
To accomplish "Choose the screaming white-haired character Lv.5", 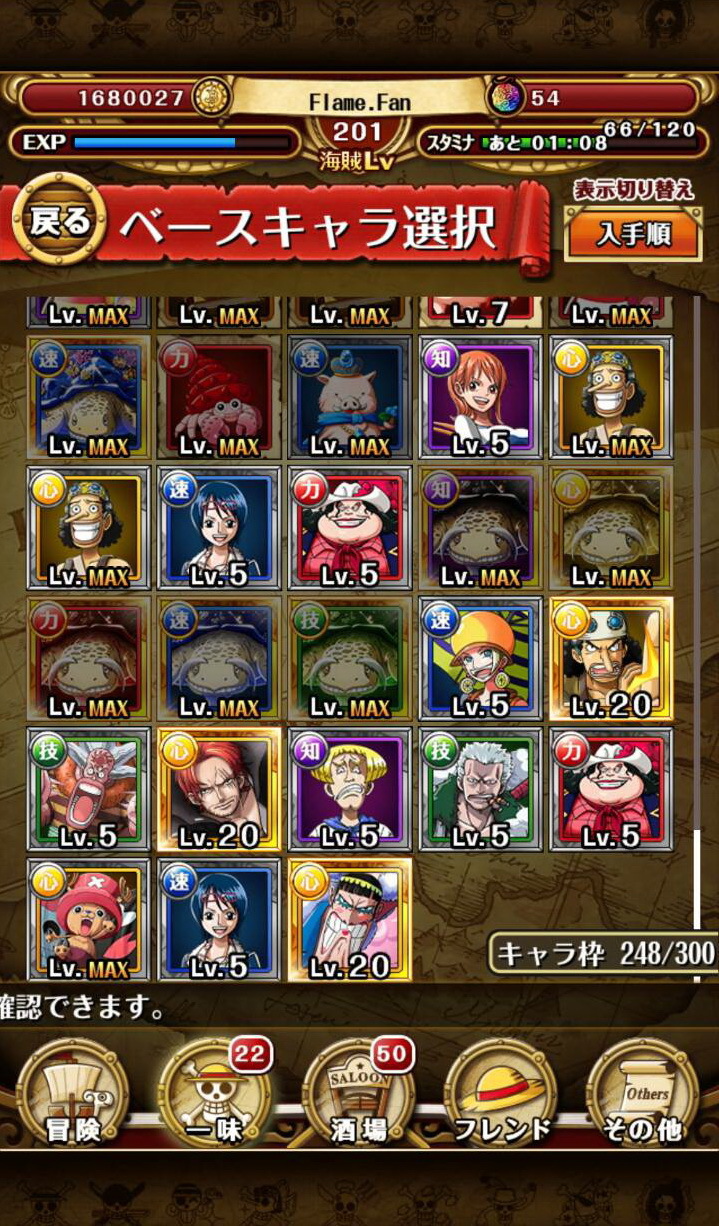I will [x=89, y=790].
